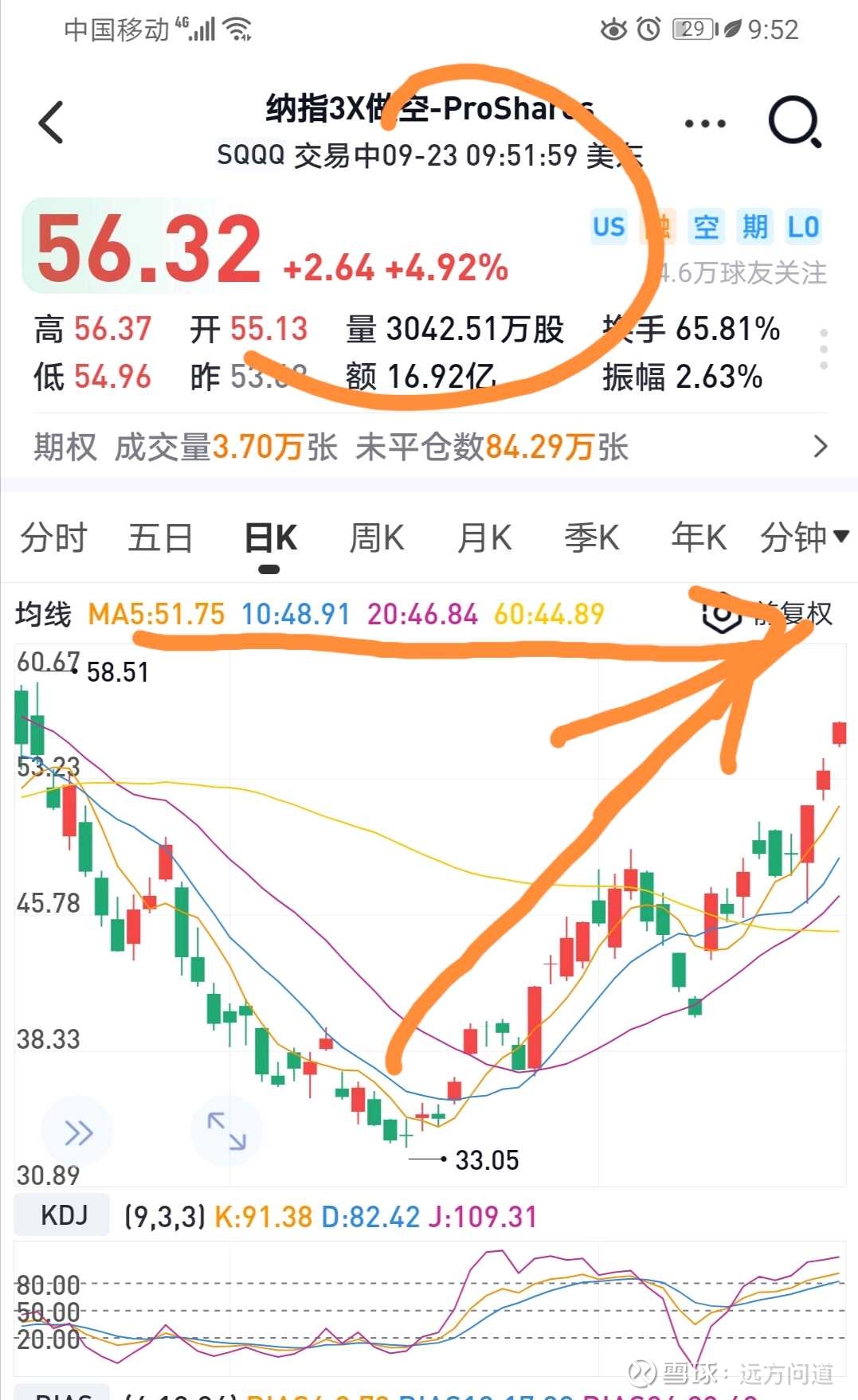Screen dimensions: 858x1400
Task: Select the US market tag
Action: tap(608, 227)
